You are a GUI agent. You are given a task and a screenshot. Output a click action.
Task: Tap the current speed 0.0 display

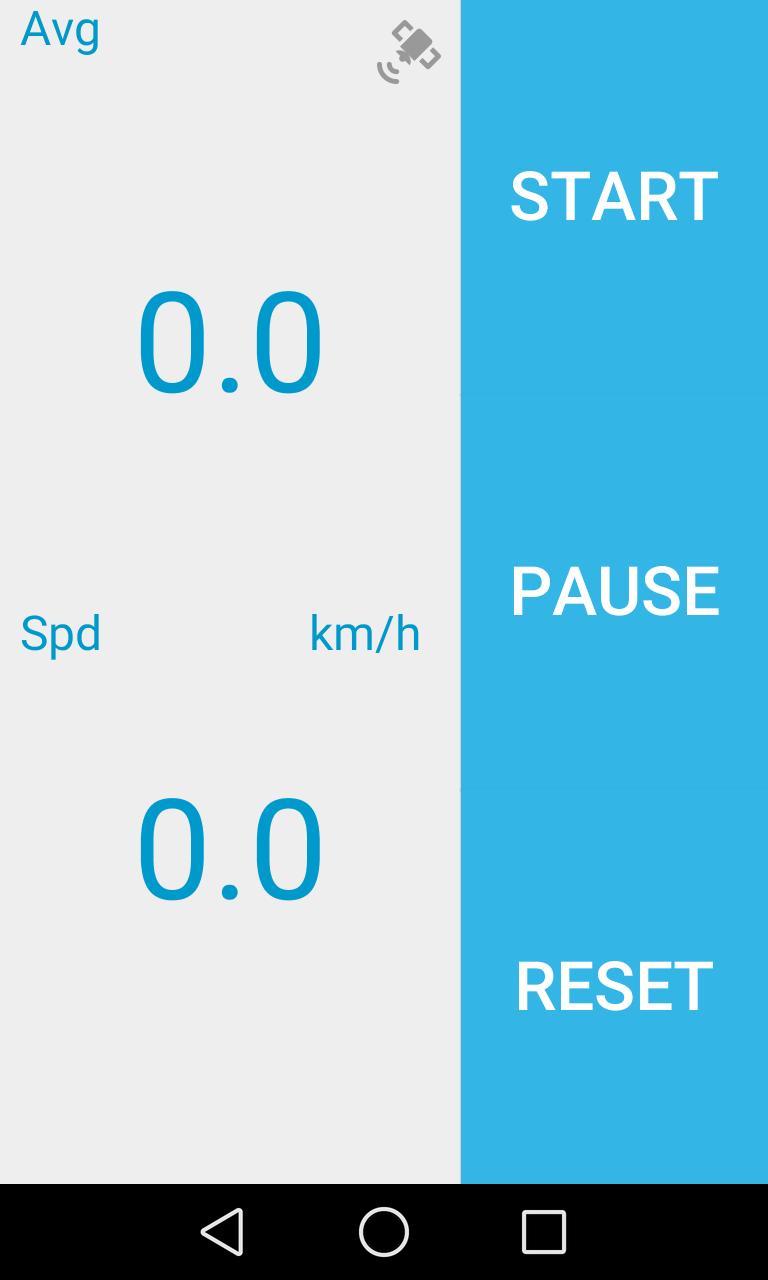pyautogui.click(x=228, y=848)
